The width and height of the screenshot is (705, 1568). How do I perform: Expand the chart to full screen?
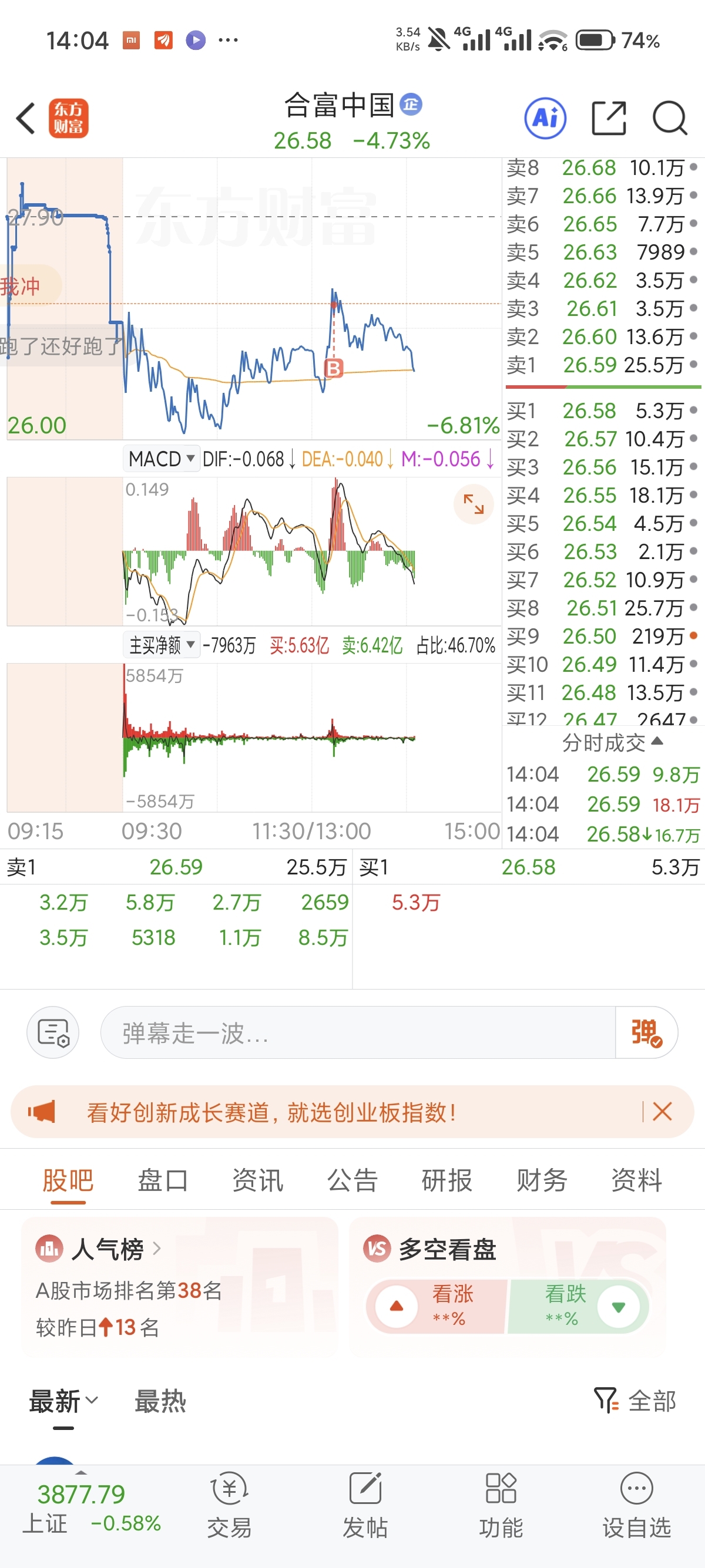473,504
